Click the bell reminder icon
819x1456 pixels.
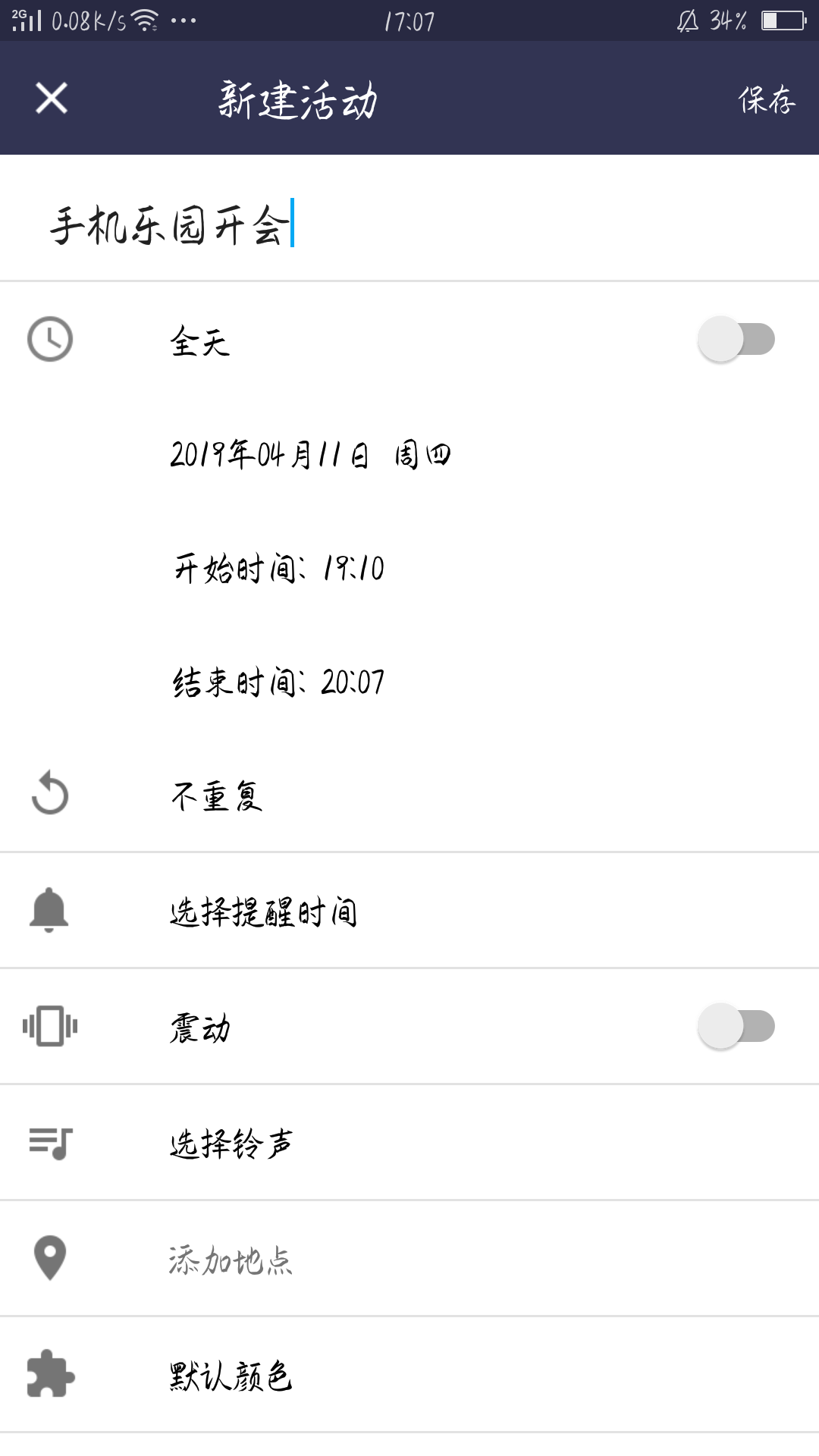(49, 914)
